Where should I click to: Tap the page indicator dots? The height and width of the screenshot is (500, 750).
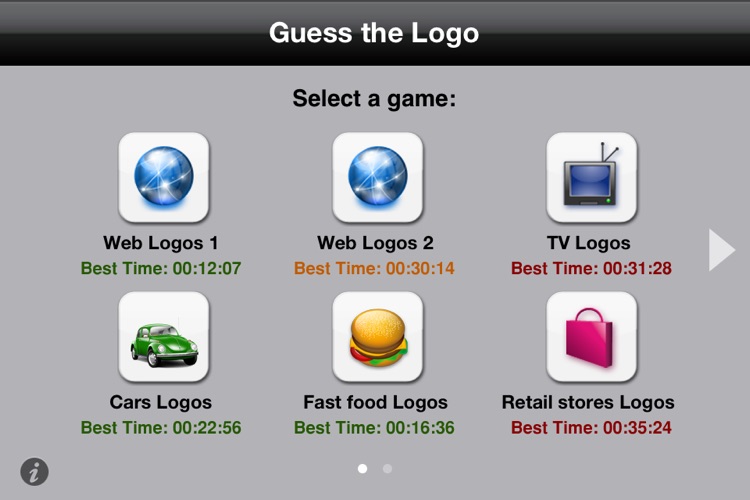coord(375,468)
